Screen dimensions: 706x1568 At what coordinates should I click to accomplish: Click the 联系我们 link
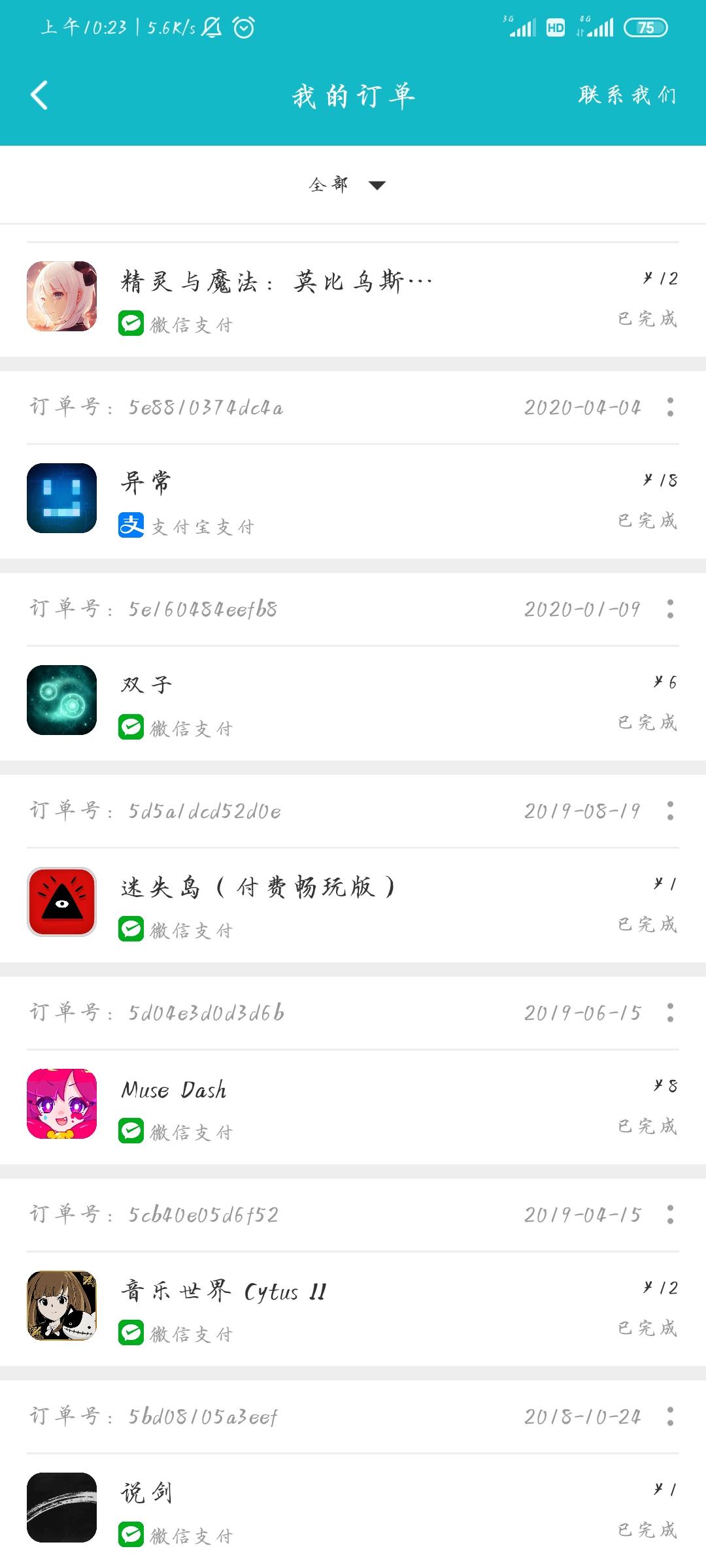628,95
